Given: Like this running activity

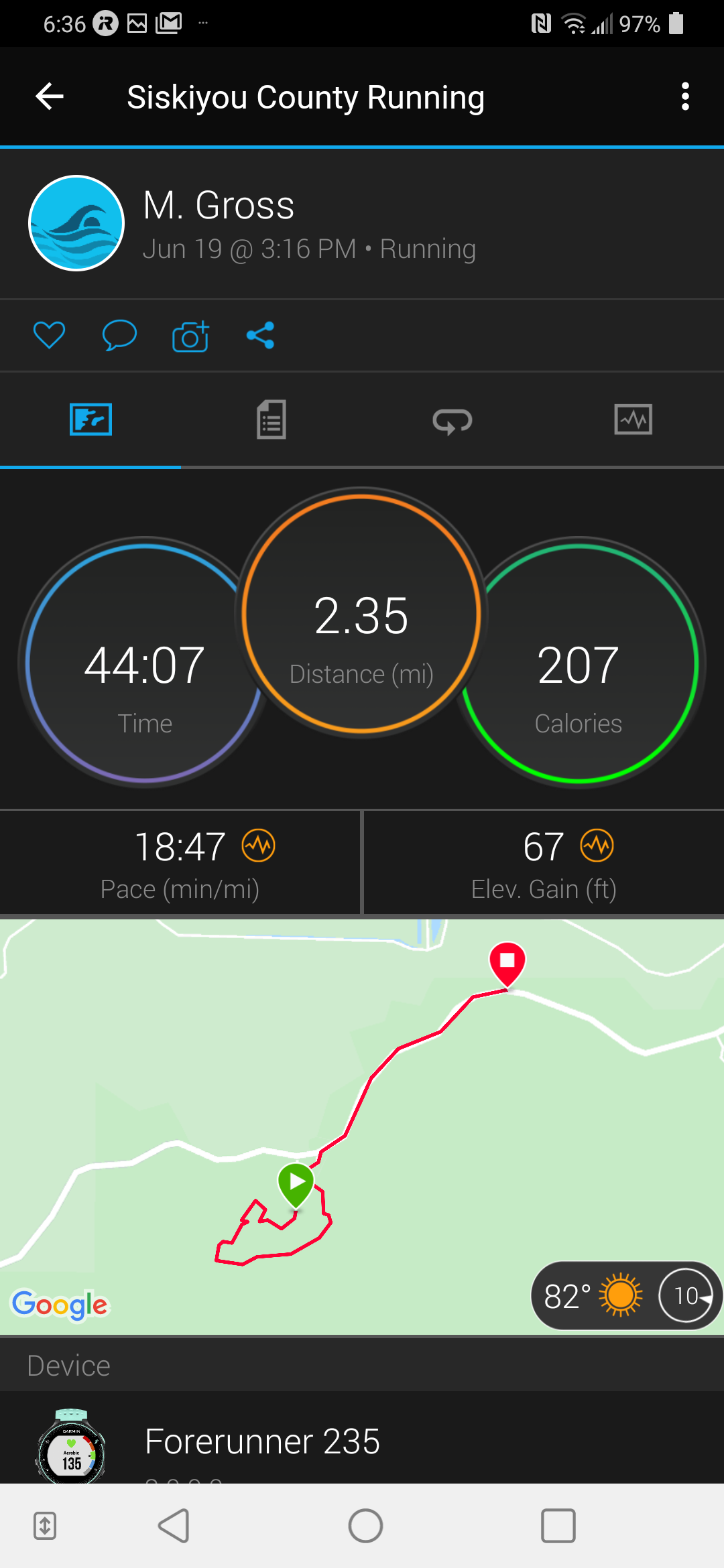Looking at the screenshot, I should tap(50, 335).
